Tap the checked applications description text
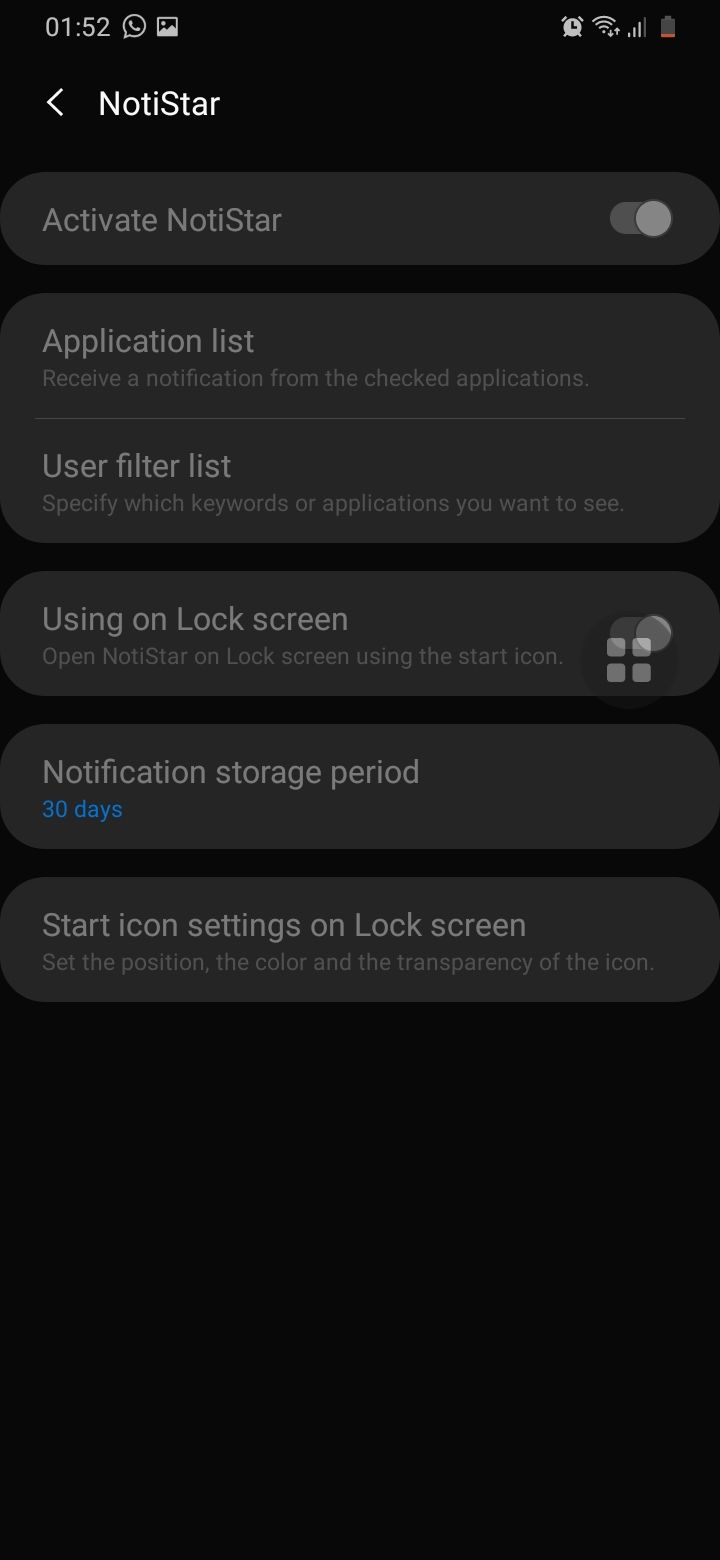This screenshot has height=1560, width=720. point(316,378)
